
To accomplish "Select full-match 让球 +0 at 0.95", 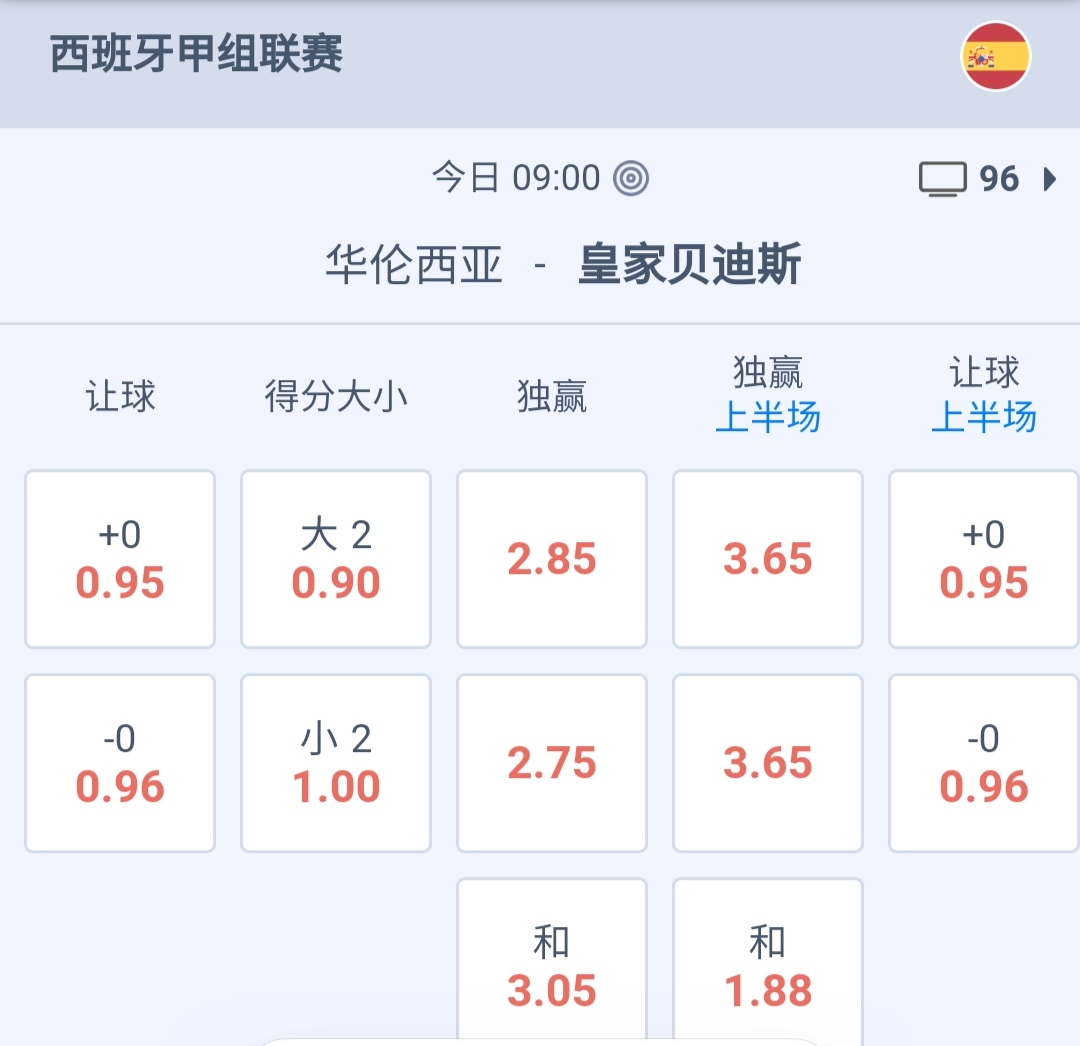I will click(x=120, y=559).
